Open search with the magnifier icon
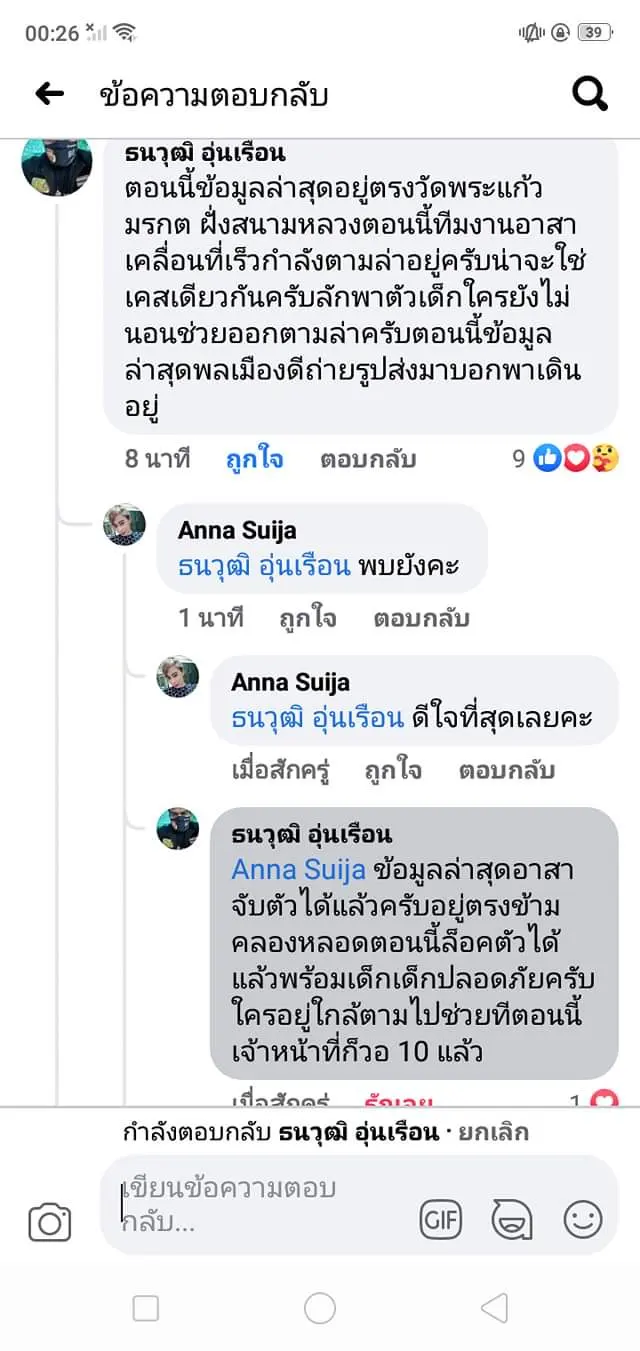This screenshot has height=1351, width=640. coord(590,94)
